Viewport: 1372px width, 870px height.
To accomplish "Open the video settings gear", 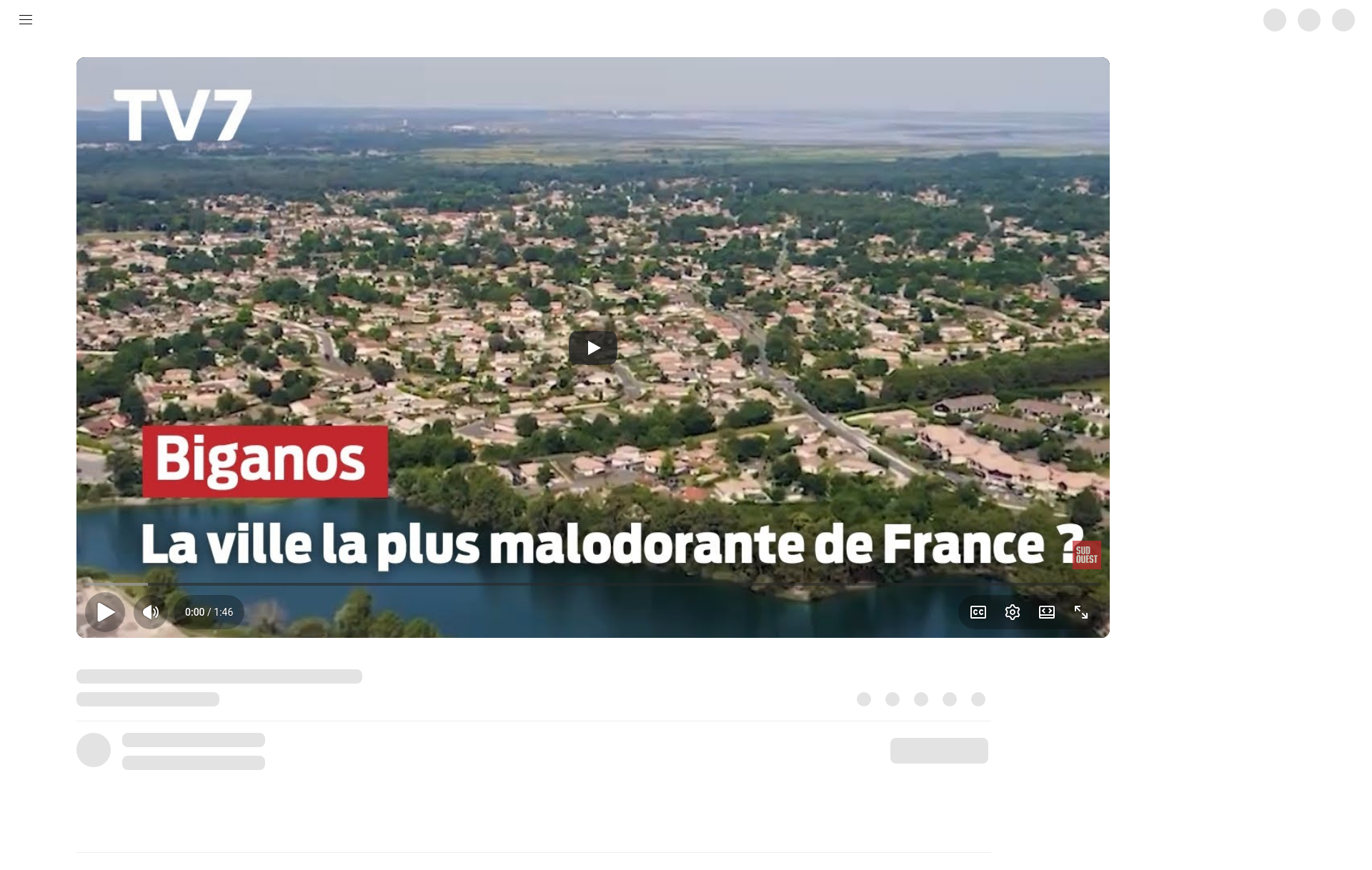I will click(x=1013, y=612).
